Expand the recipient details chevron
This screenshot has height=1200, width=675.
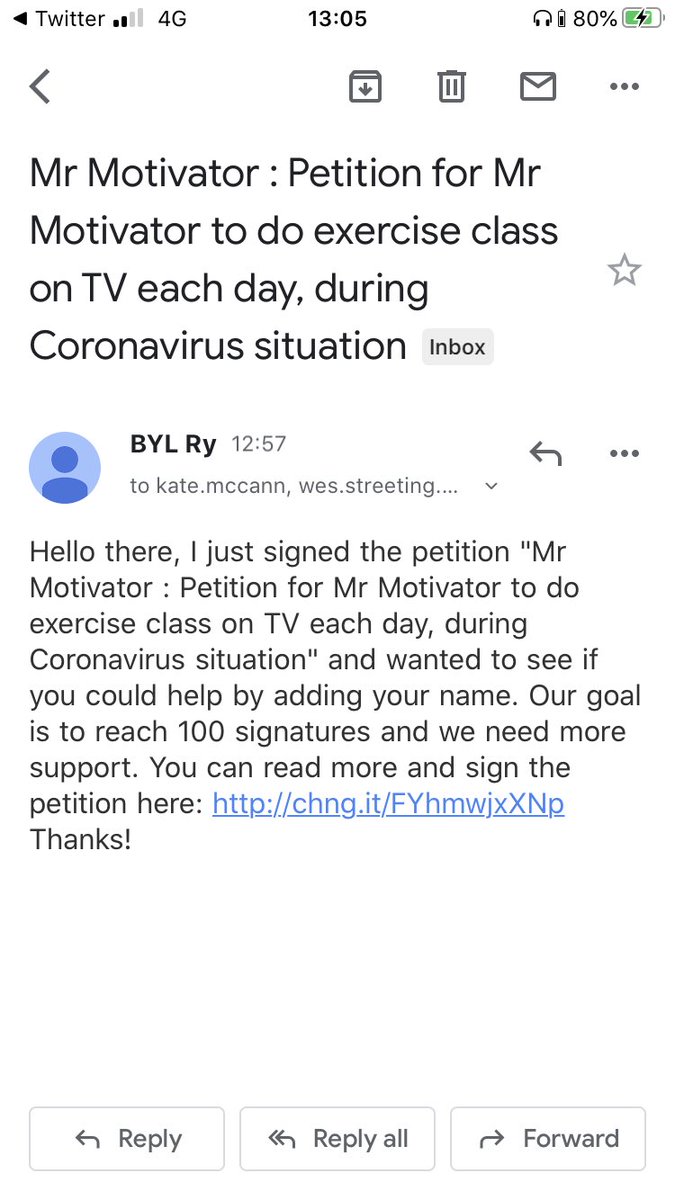coord(491,487)
